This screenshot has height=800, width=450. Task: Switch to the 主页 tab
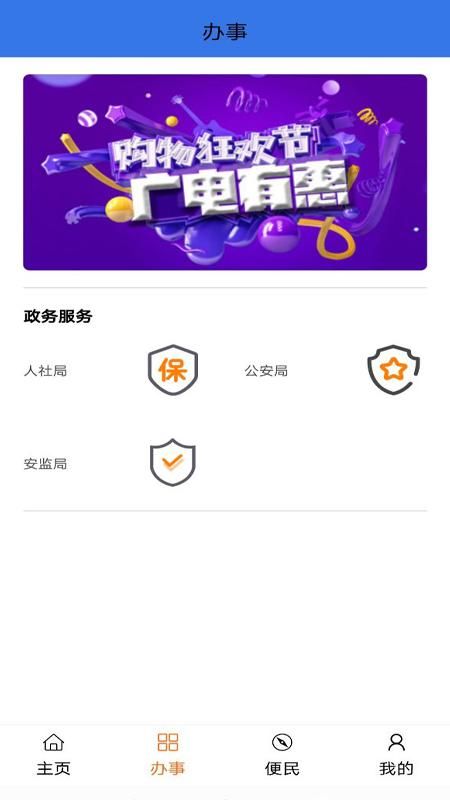point(54,755)
